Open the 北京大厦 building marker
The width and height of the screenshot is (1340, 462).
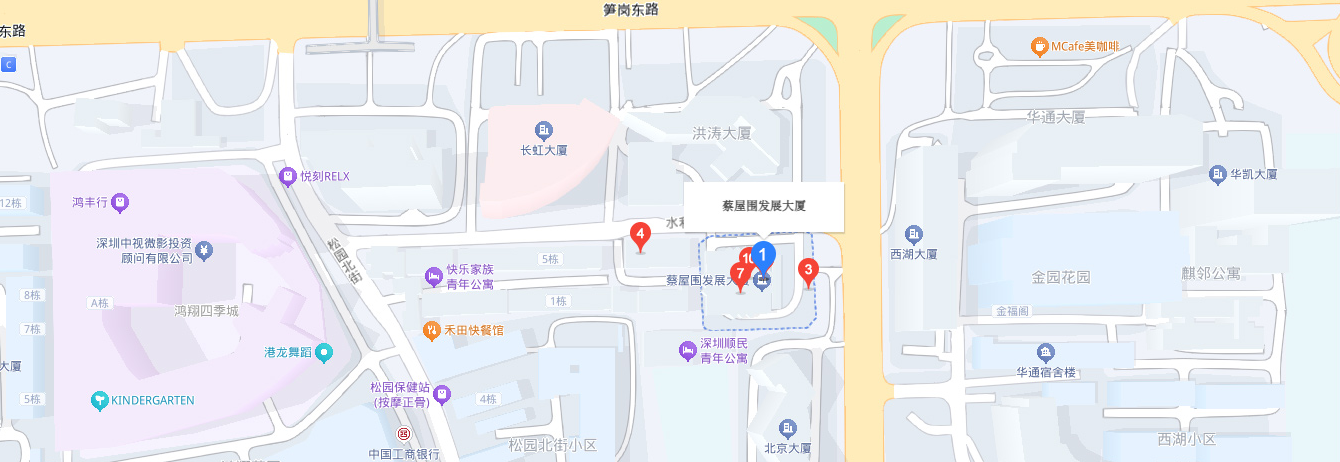click(x=787, y=428)
